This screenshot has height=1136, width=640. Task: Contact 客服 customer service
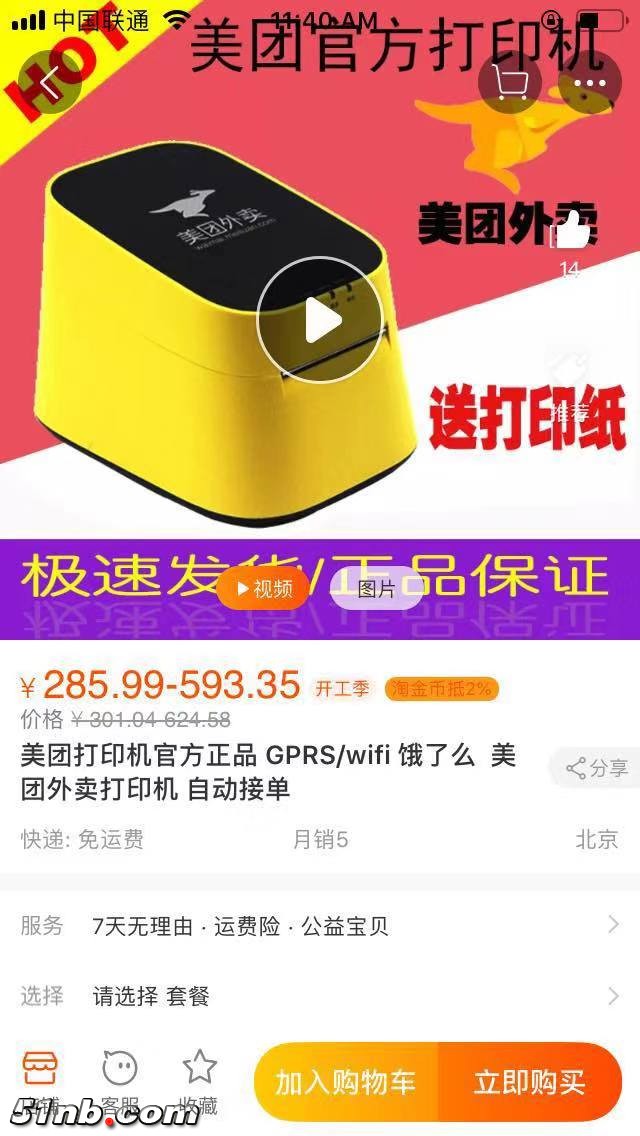coord(120,1078)
